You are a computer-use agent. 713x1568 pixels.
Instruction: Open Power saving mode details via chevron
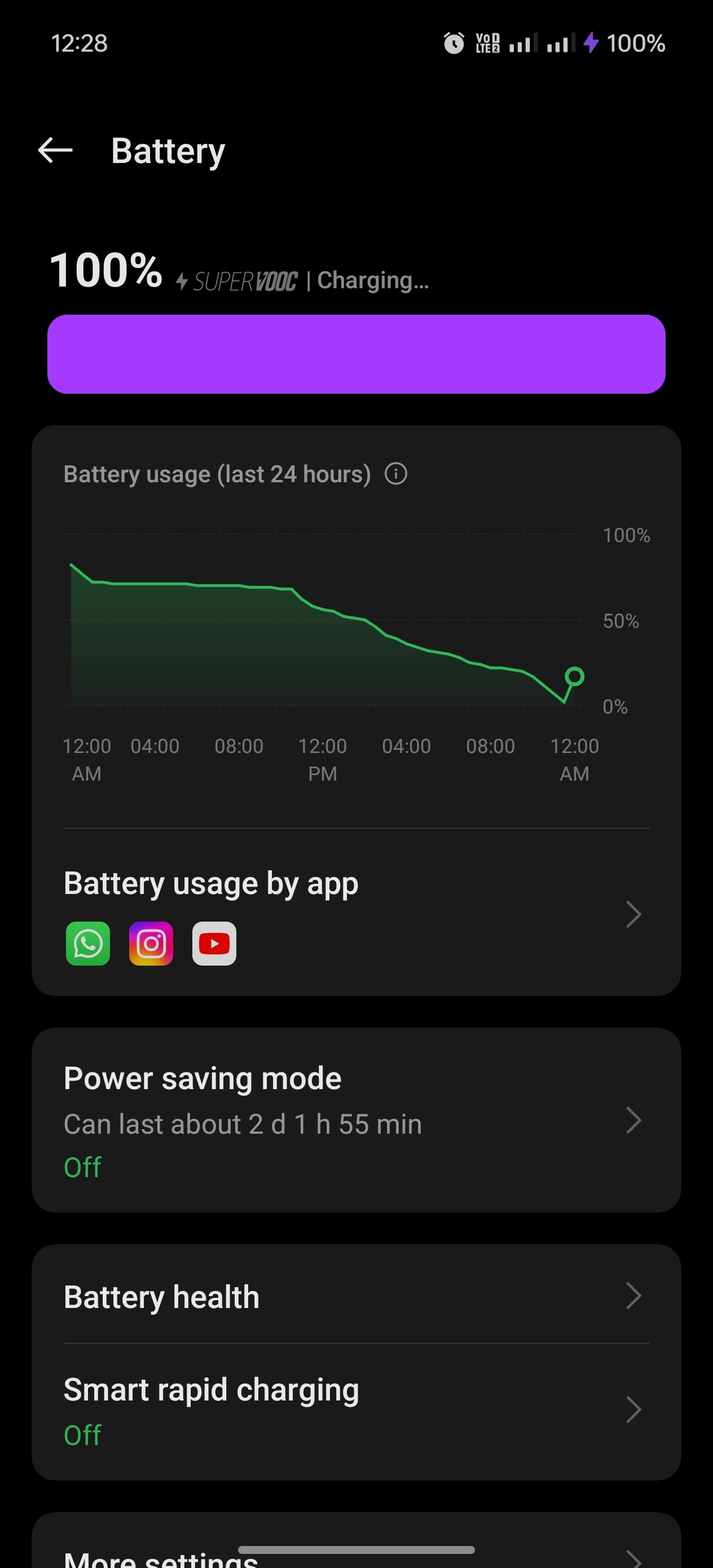click(633, 1120)
